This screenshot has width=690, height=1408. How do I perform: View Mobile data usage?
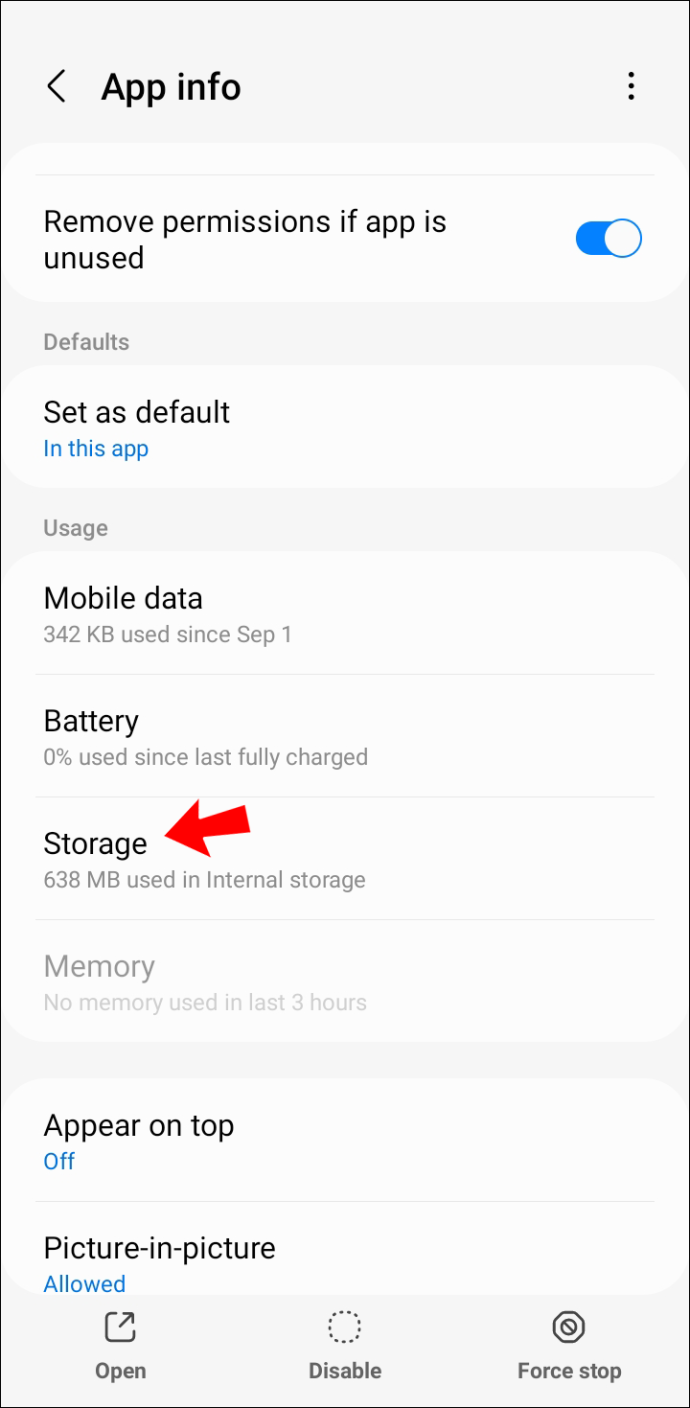pyautogui.click(x=345, y=614)
